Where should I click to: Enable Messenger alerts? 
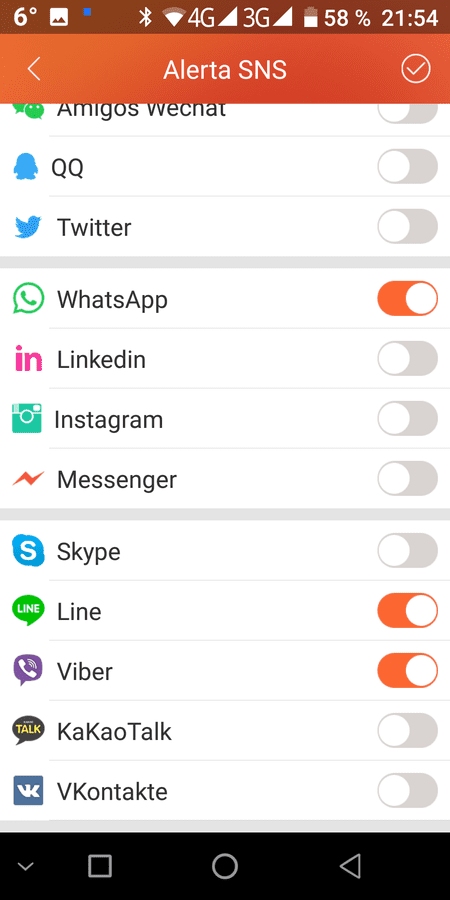408,479
